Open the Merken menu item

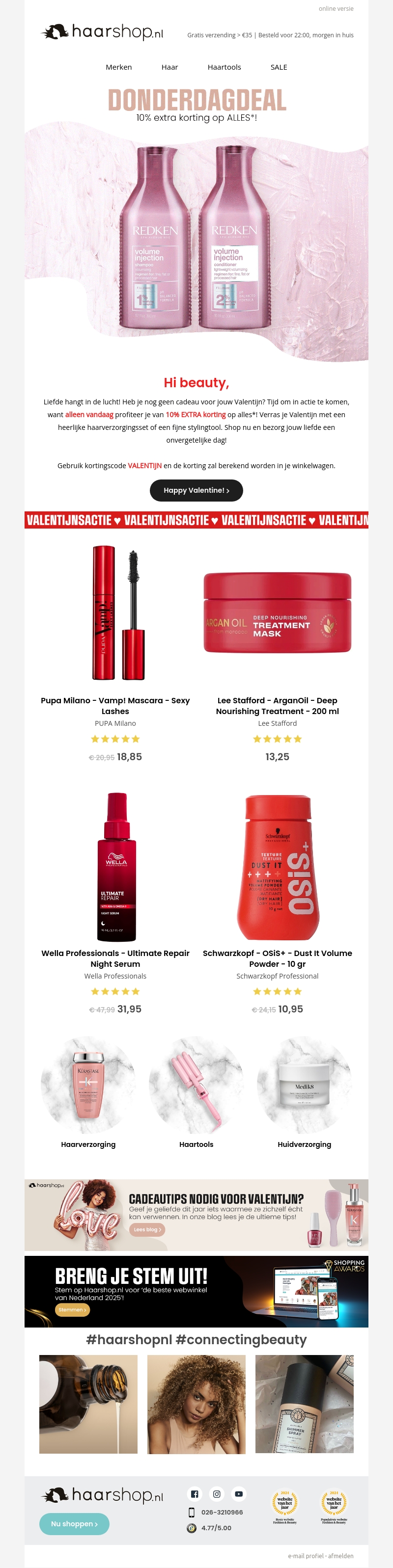(x=119, y=67)
